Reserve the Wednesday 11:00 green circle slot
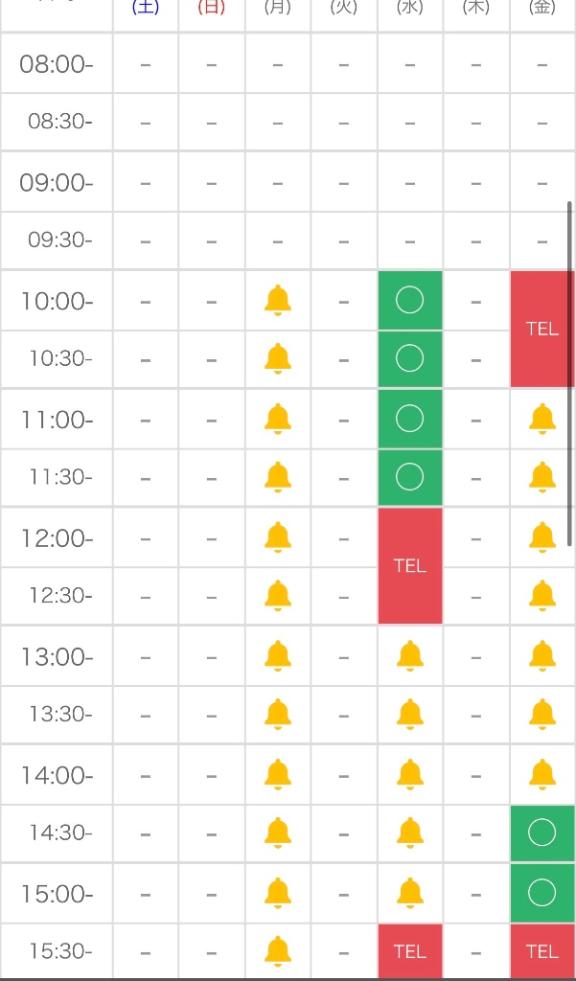This screenshot has width=576, height=981. point(410,419)
